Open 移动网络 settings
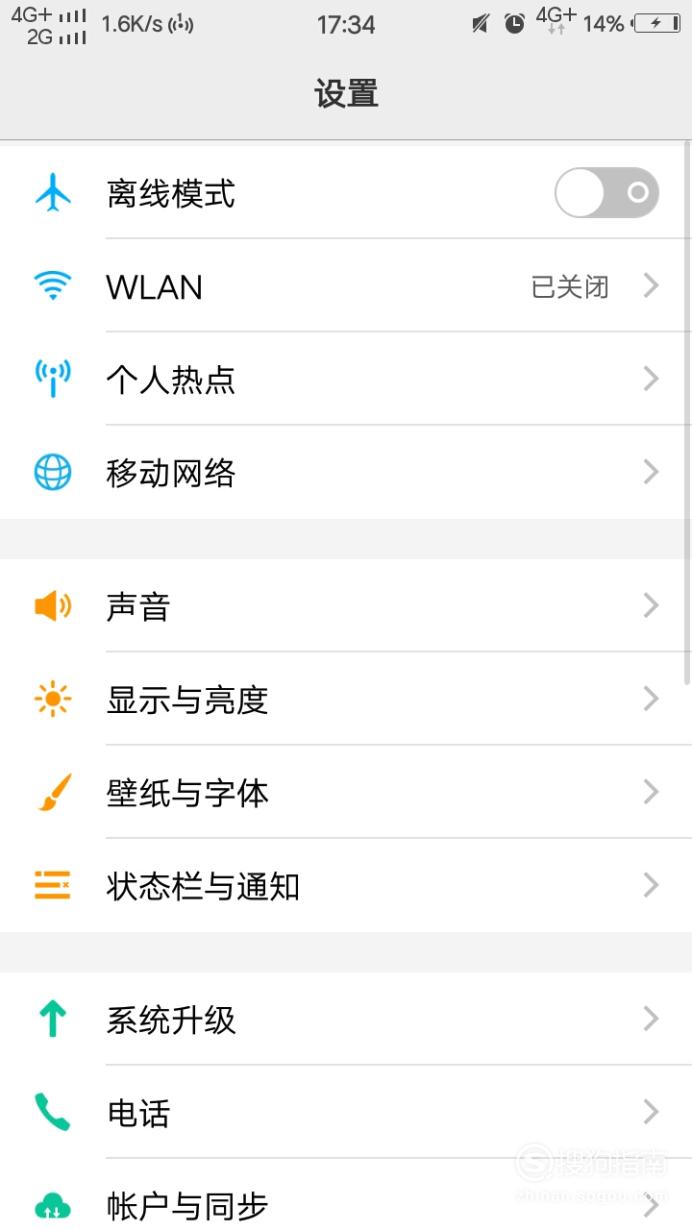Image resolution: width=692 pixels, height=1230 pixels. (x=346, y=472)
